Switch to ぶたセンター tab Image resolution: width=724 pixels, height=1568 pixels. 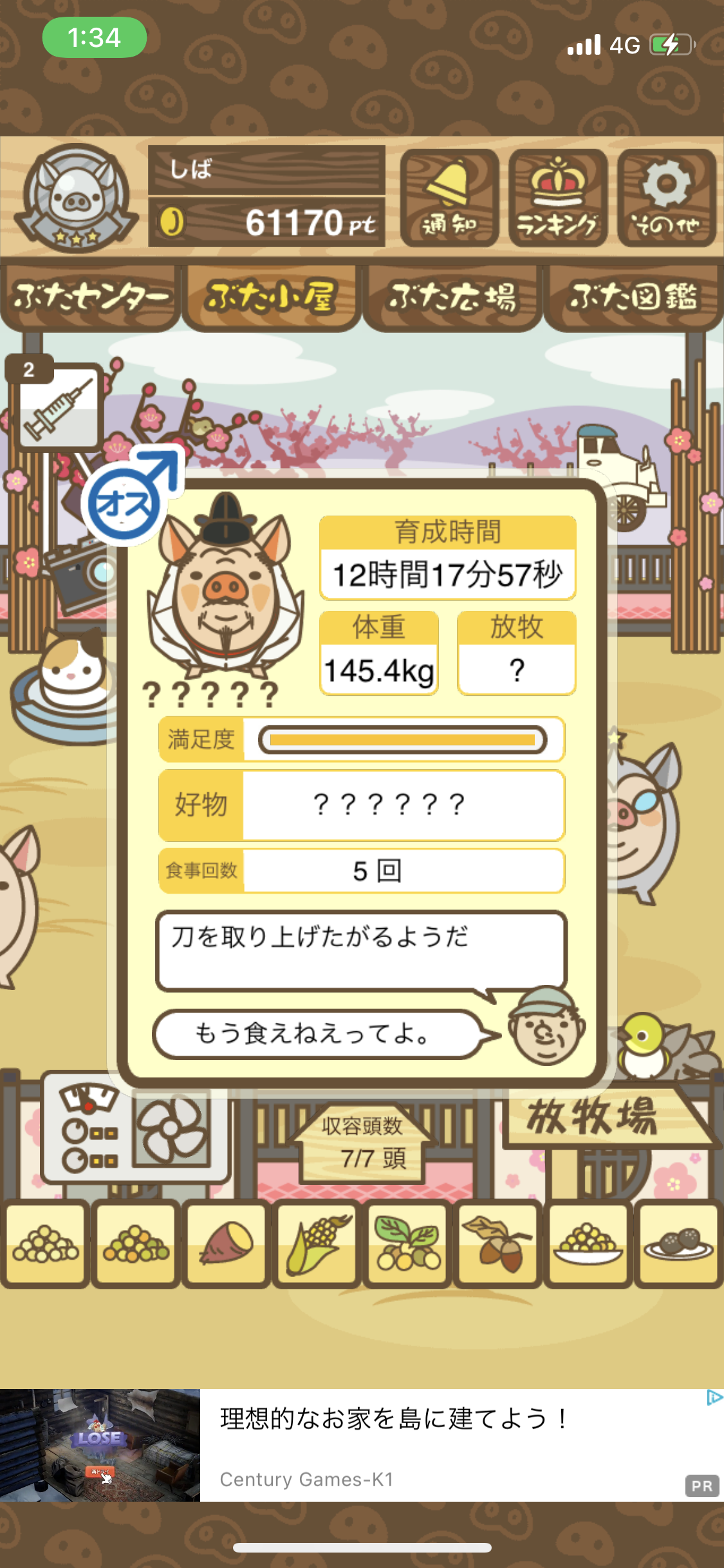pos(89,297)
